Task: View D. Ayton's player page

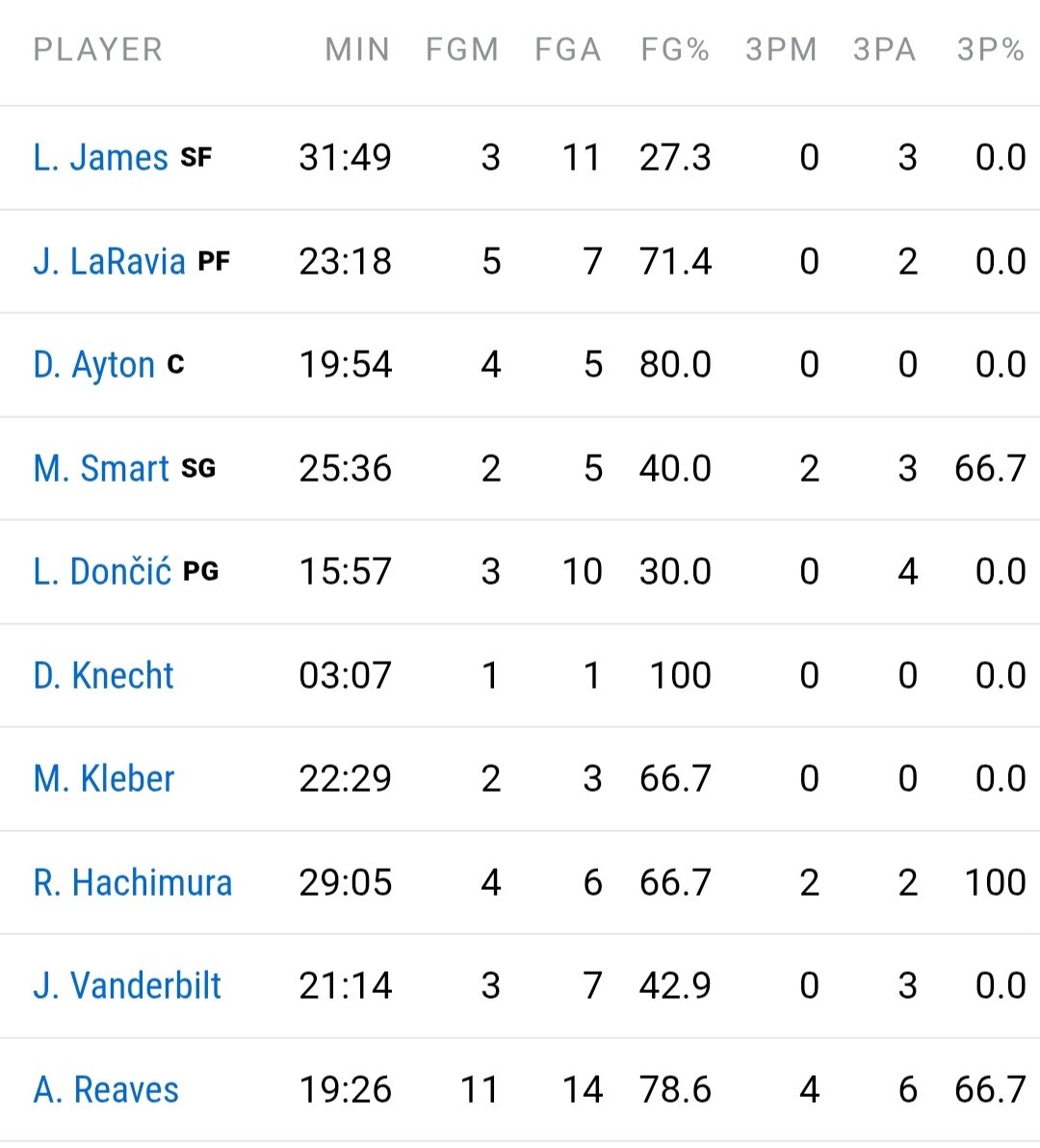Action: [x=94, y=365]
